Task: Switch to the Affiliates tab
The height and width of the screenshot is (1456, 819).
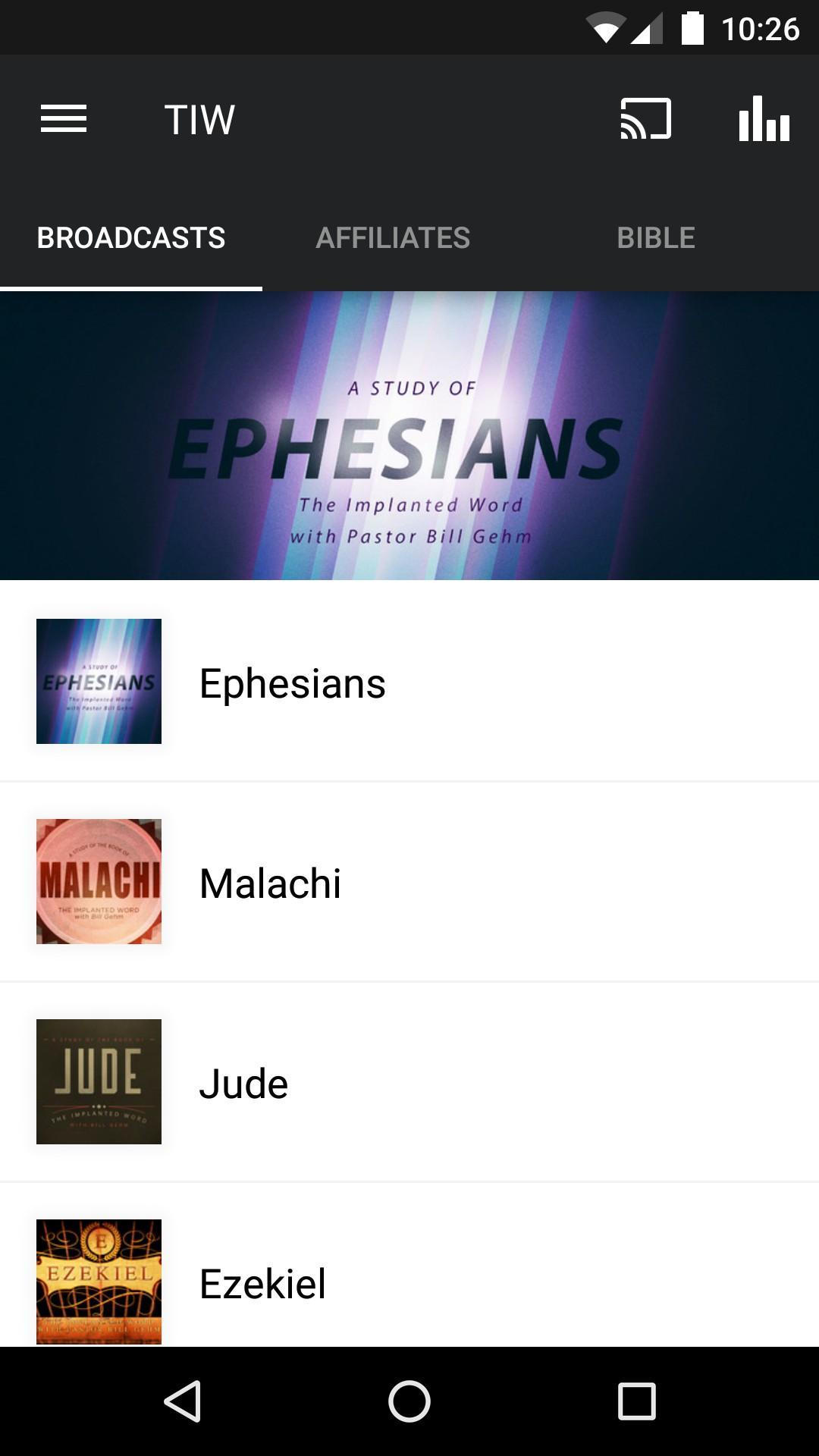Action: tap(393, 238)
